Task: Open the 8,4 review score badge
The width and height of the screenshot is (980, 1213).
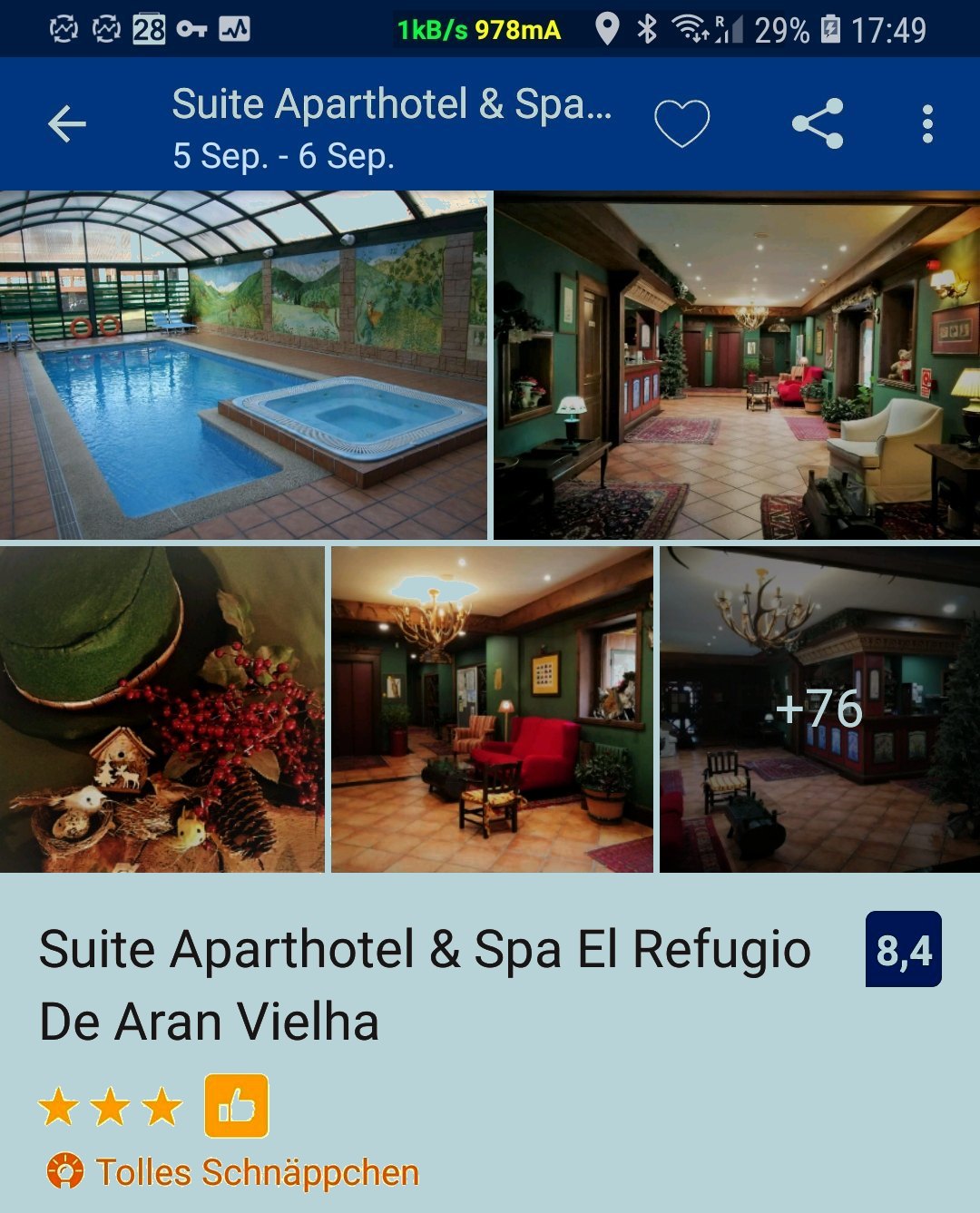Action: point(904,949)
